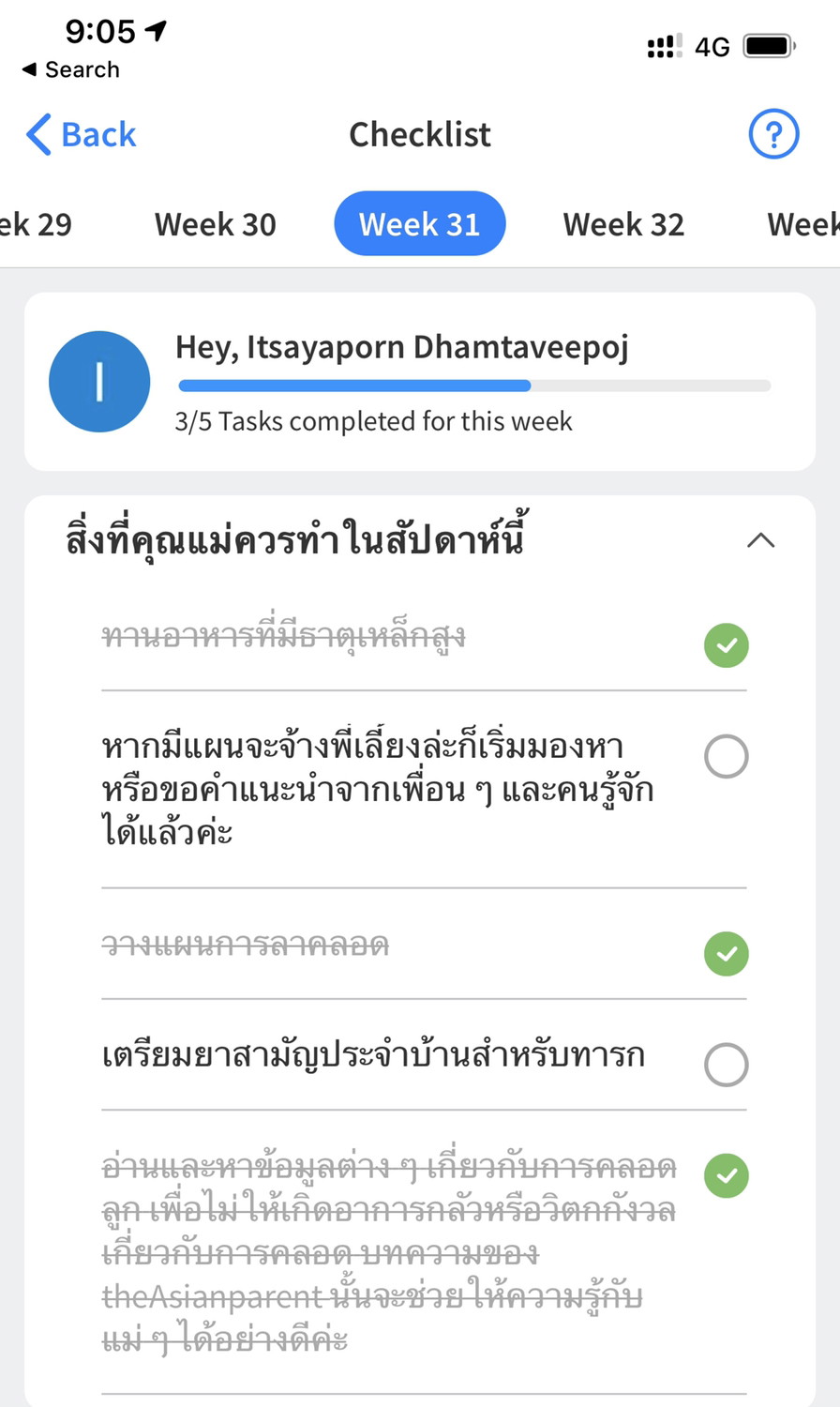Uncheck the วางแผนการลาคลอด task

[726, 954]
